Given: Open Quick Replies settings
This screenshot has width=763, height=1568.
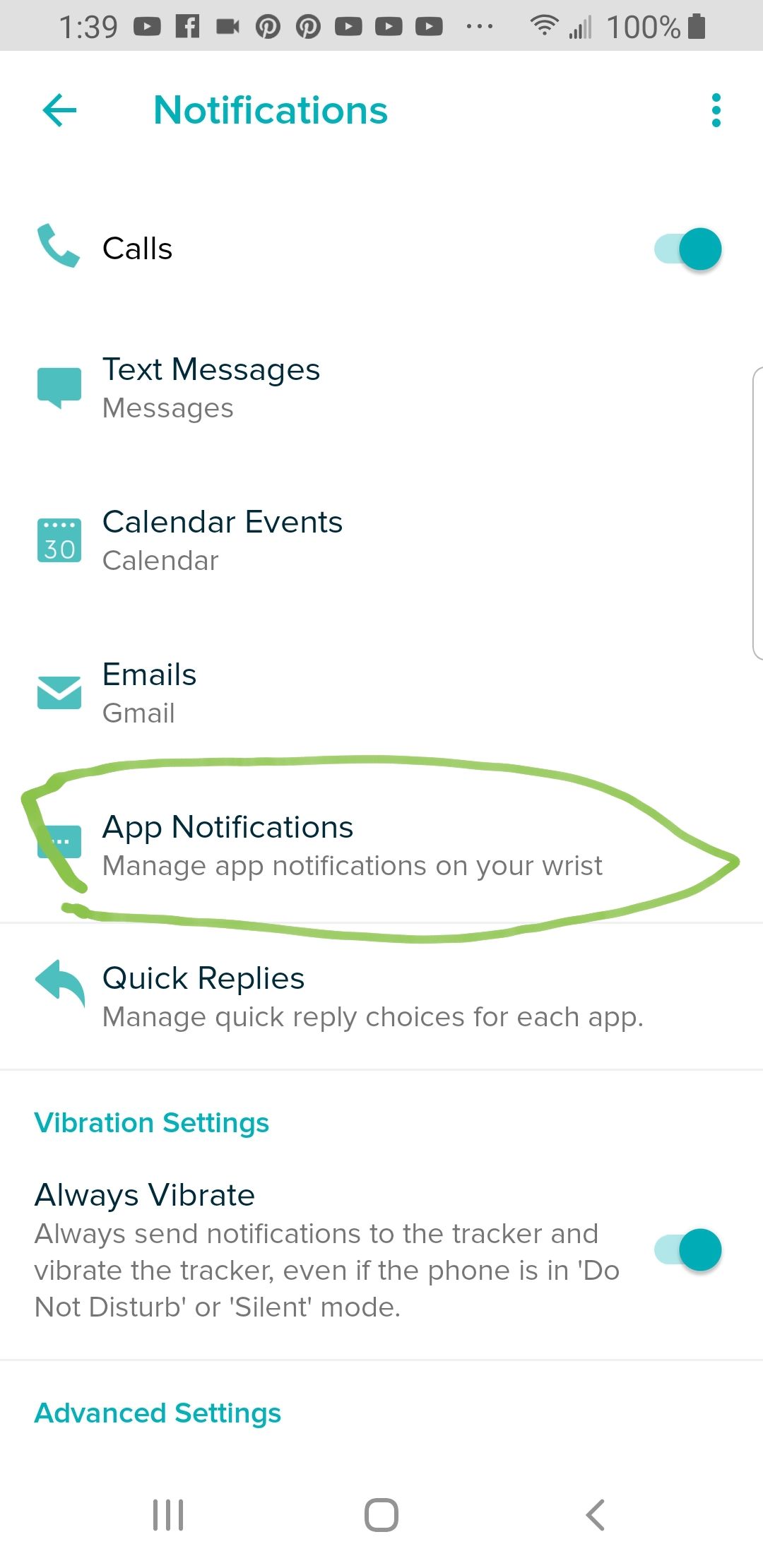Looking at the screenshot, I should click(x=373, y=997).
